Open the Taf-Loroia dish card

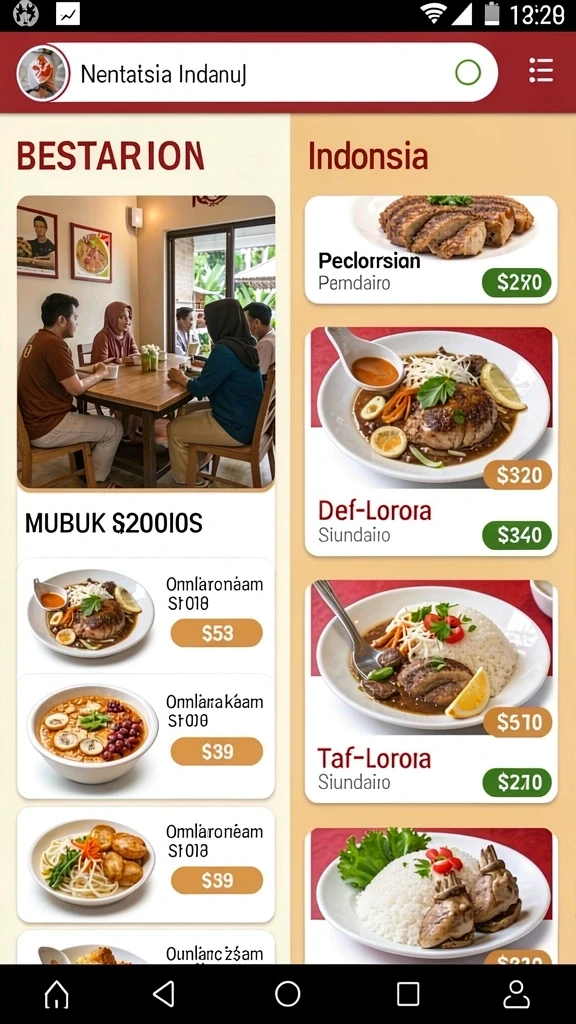(x=431, y=692)
